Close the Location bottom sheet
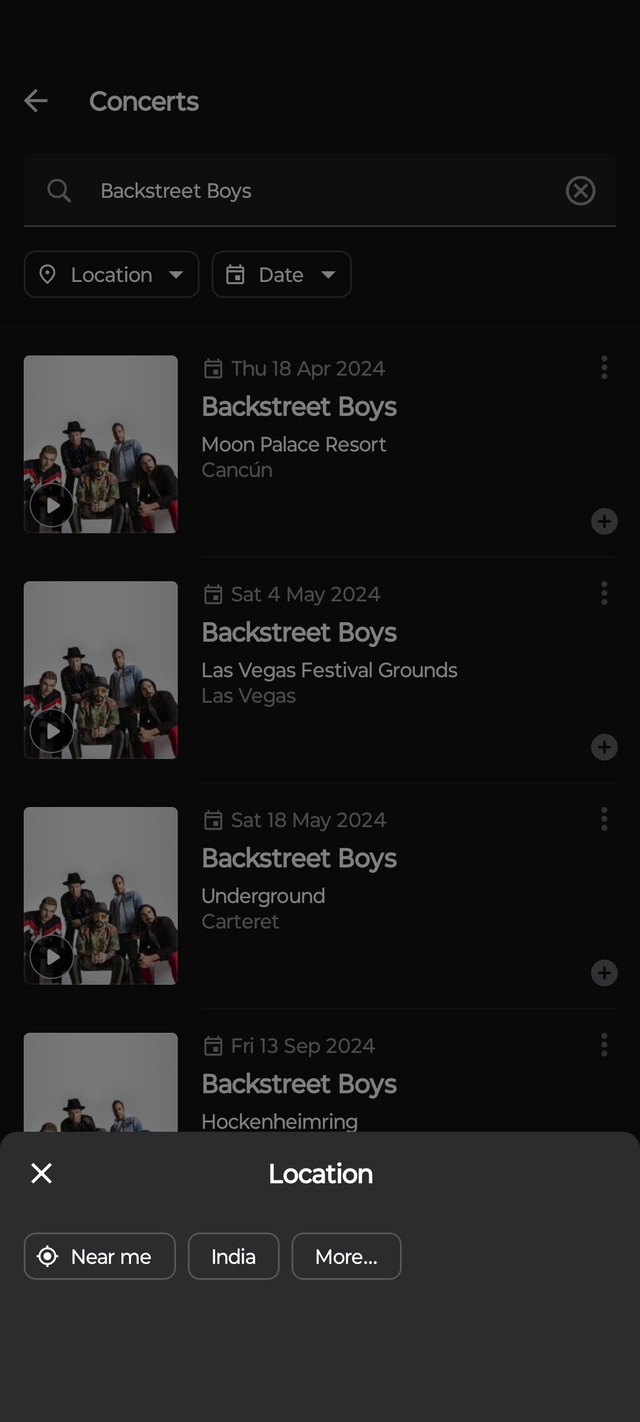Image resolution: width=640 pixels, height=1422 pixels. pos(41,1173)
